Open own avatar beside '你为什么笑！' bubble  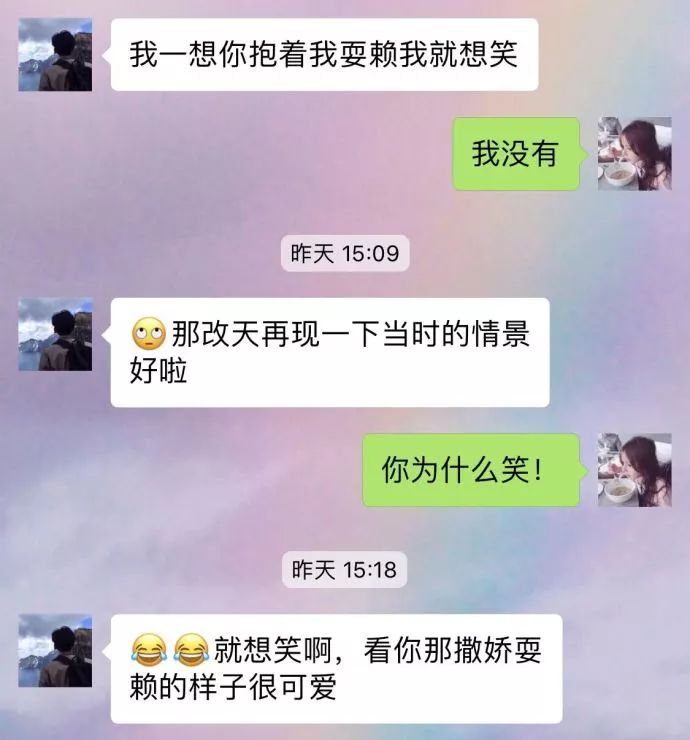pyautogui.click(x=634, y=470)
